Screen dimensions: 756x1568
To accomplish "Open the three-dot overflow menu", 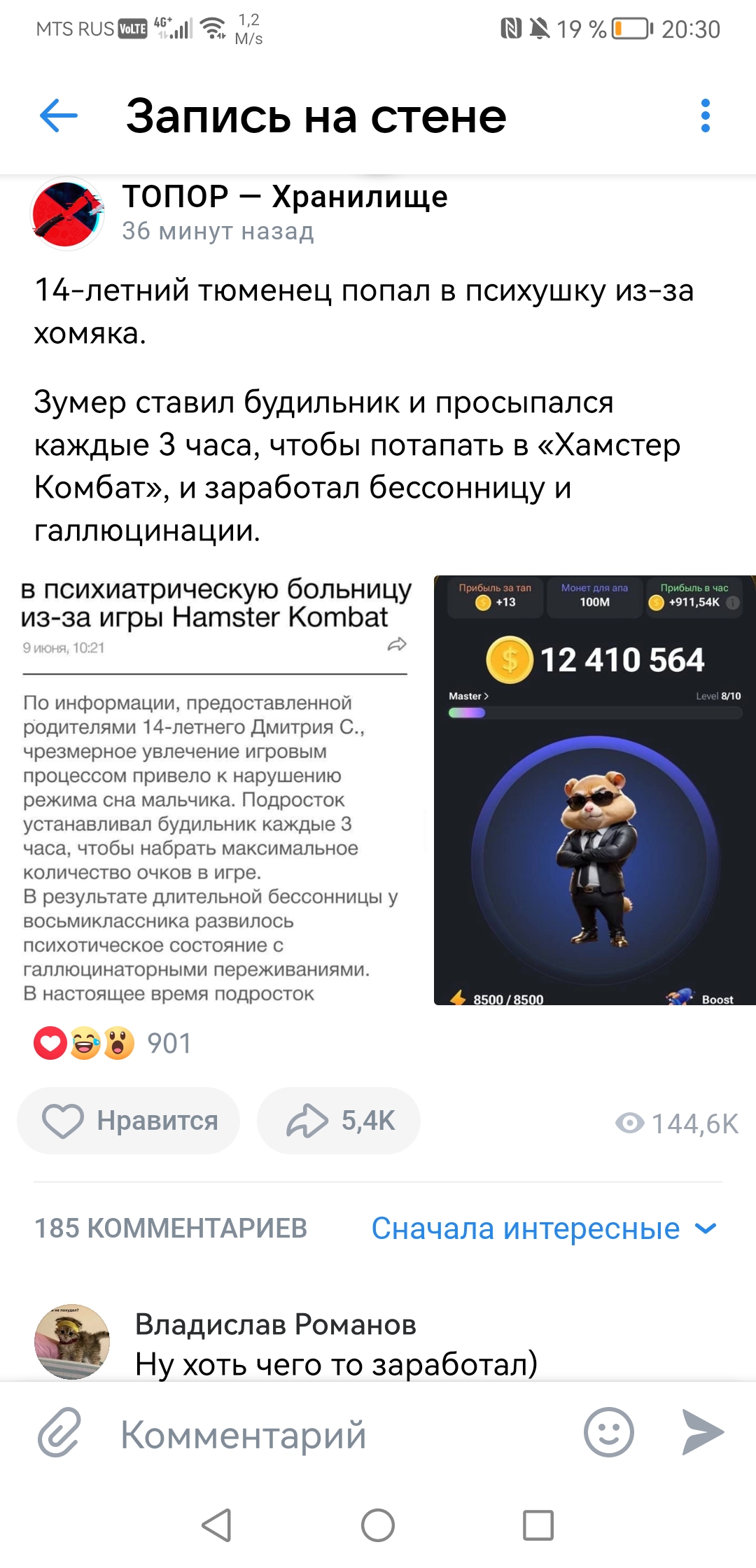I will click(x=705, y=115).
